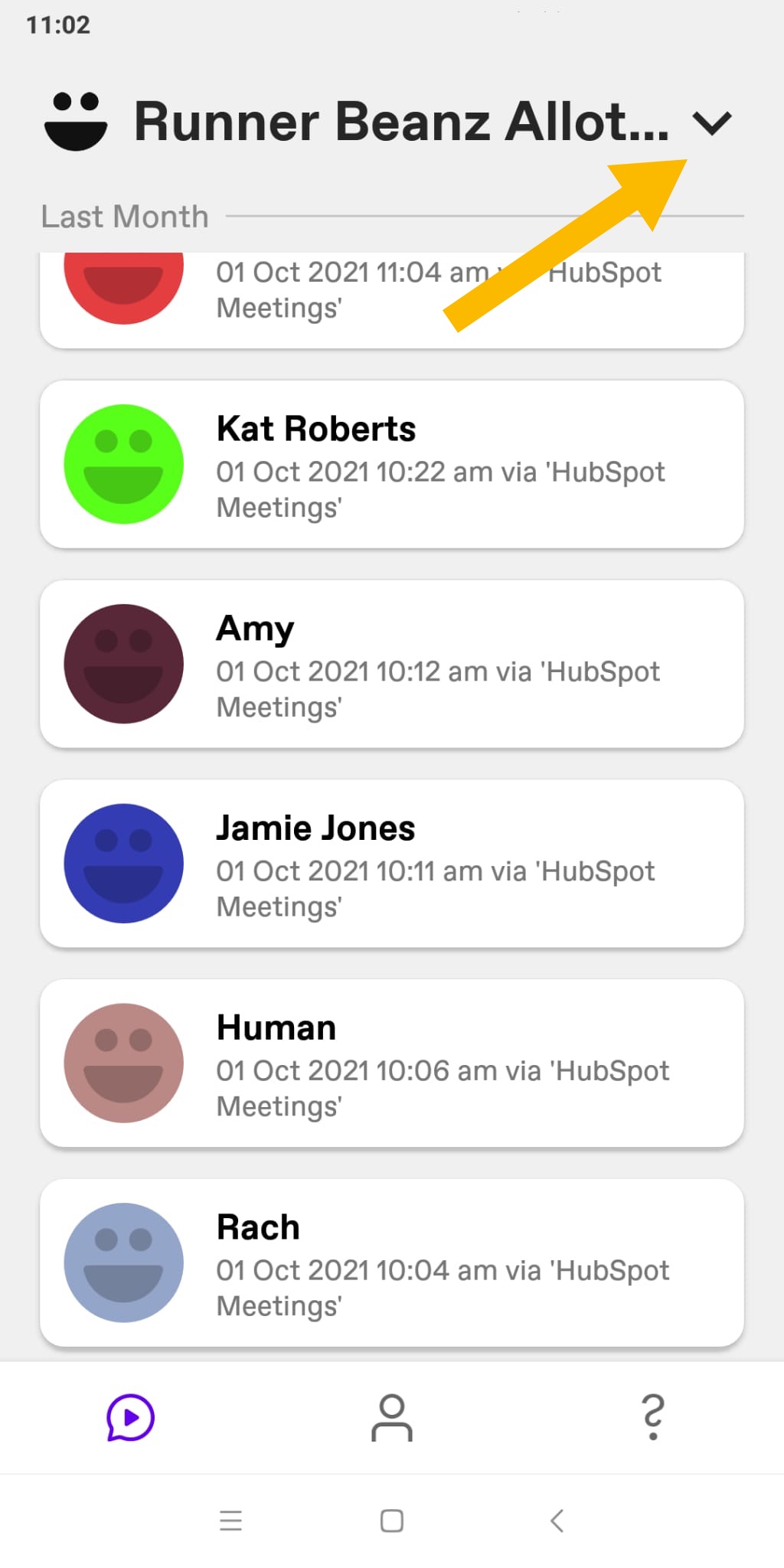Switch to the conversations tab
Screen dimensions: 784x1568
coord(130,1418)
